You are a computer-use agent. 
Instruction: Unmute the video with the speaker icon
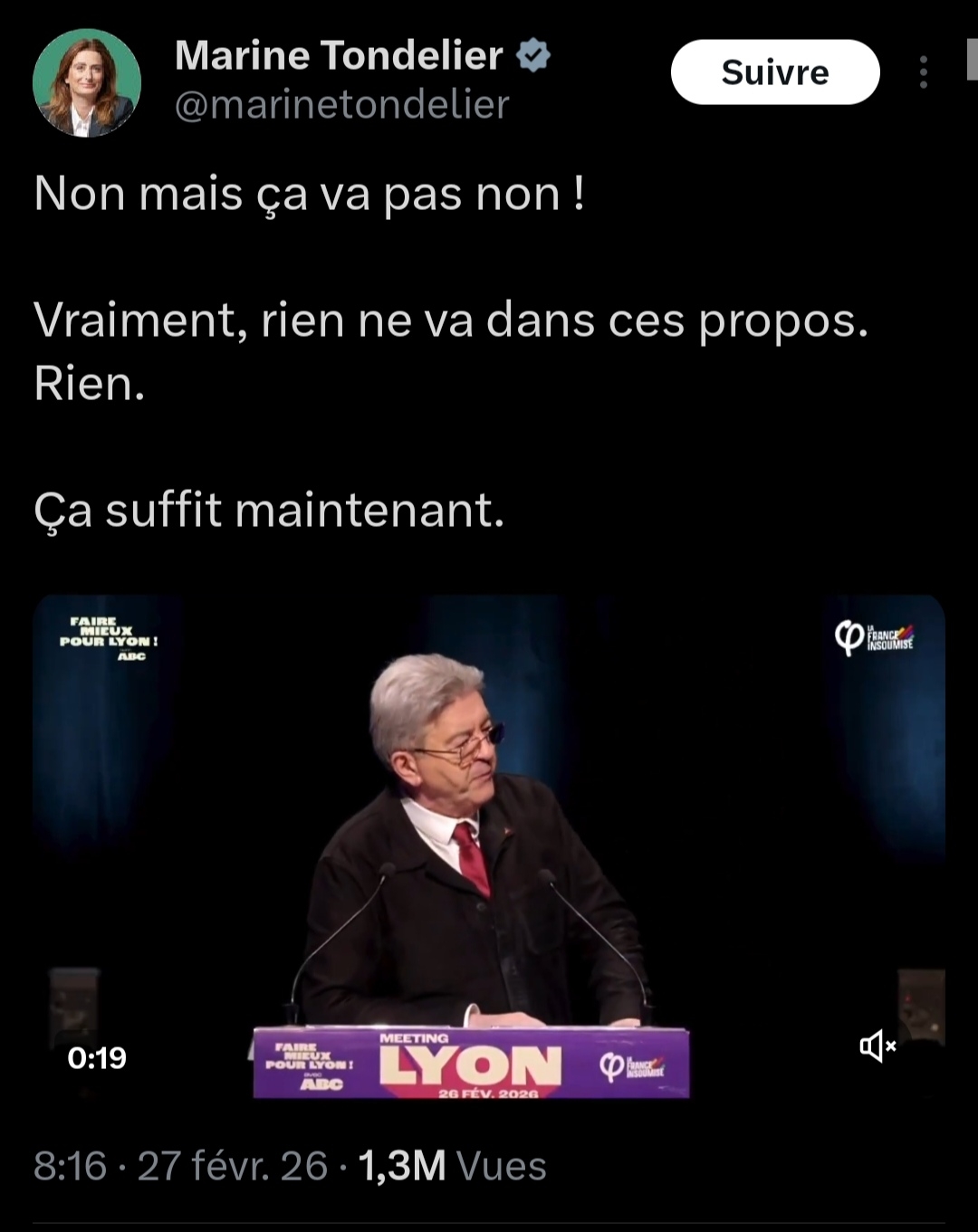pyautogui.click(x=877, y=1046)
